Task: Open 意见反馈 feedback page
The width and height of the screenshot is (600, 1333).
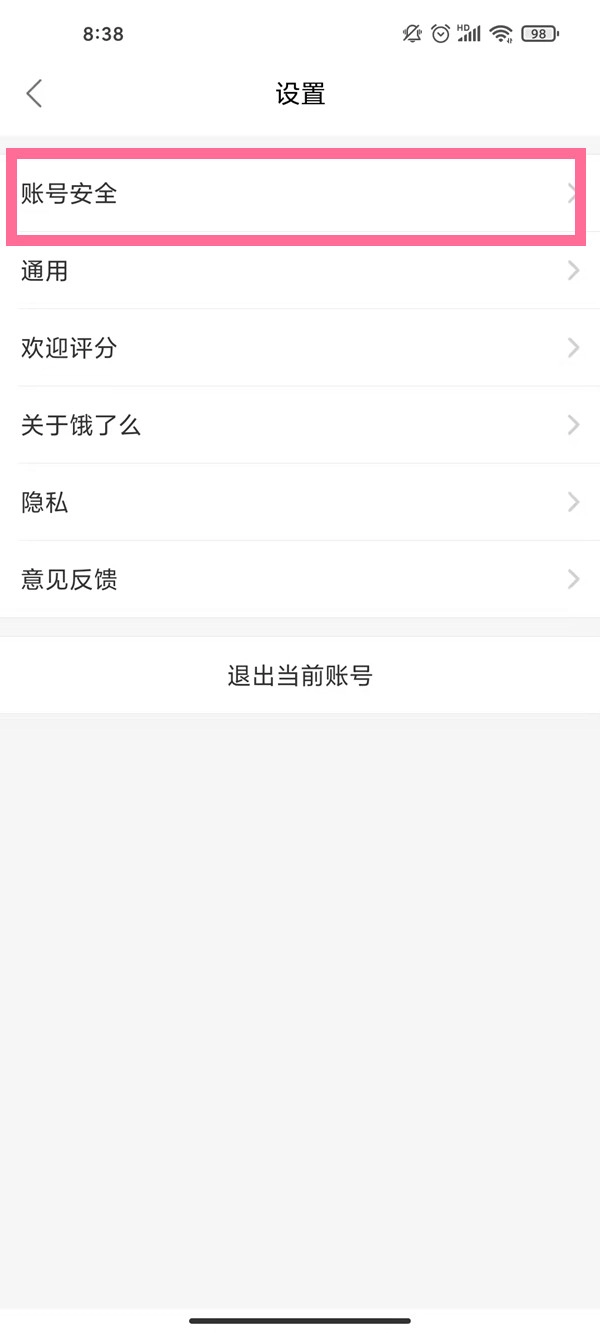Action: click(300, 579)
